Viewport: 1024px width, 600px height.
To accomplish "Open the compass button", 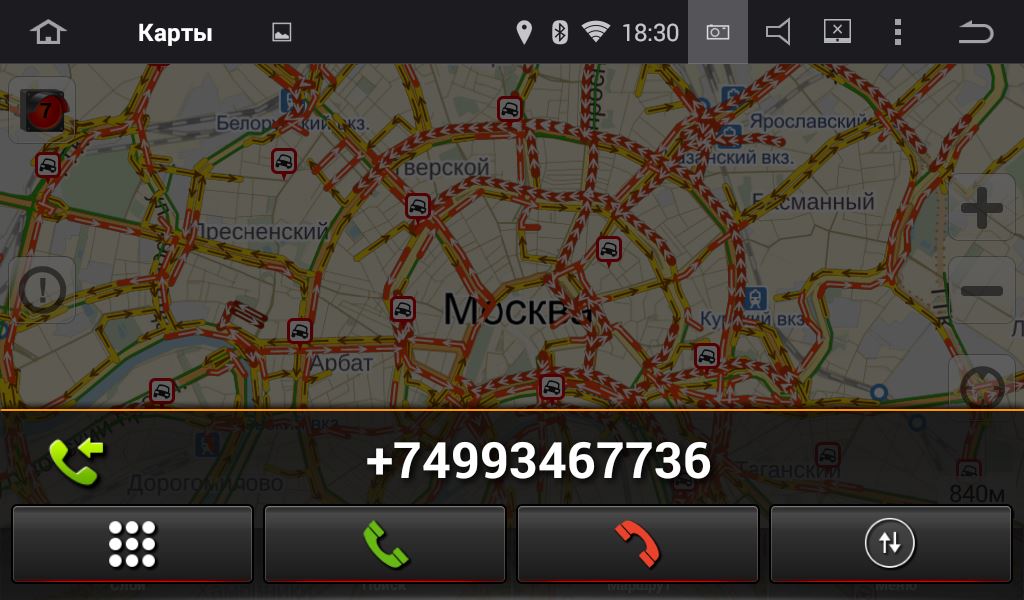I will click(981, 385).
